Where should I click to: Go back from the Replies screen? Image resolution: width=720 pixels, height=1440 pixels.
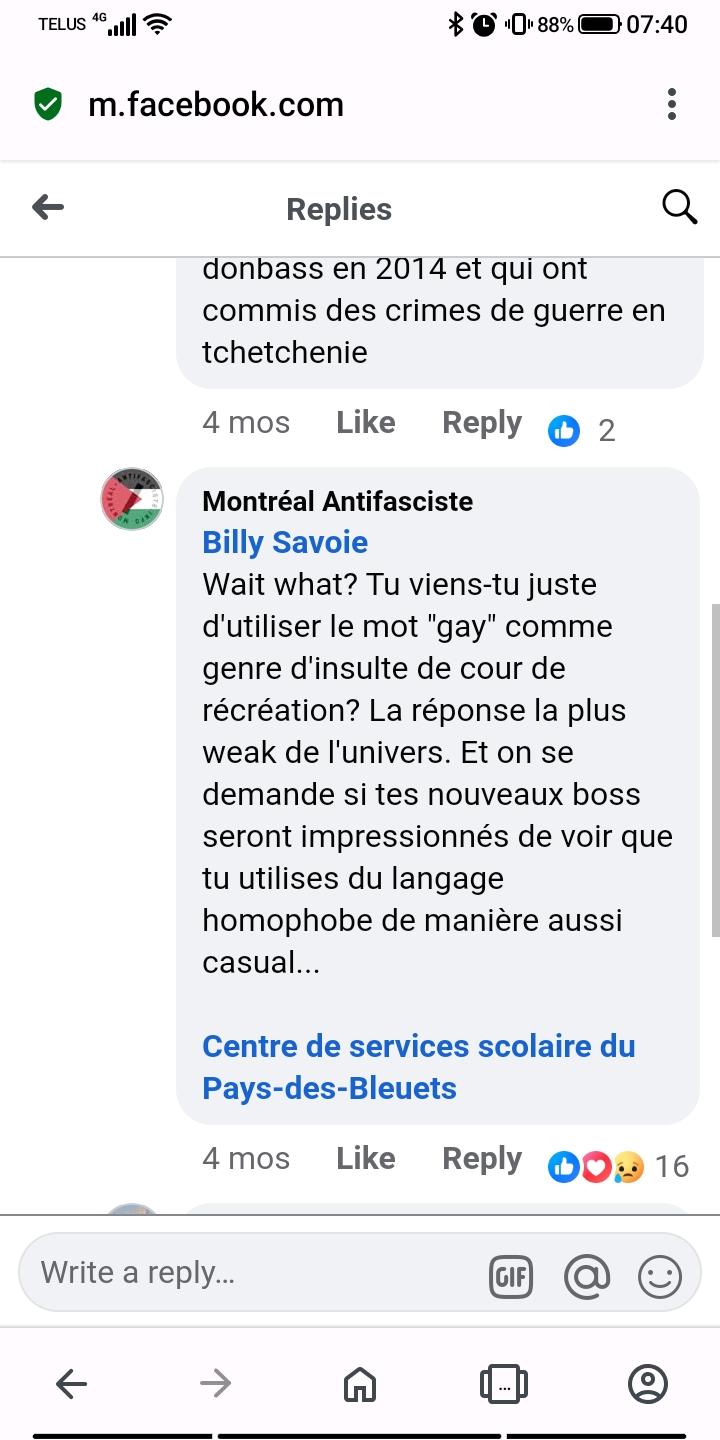click(48, 208)
